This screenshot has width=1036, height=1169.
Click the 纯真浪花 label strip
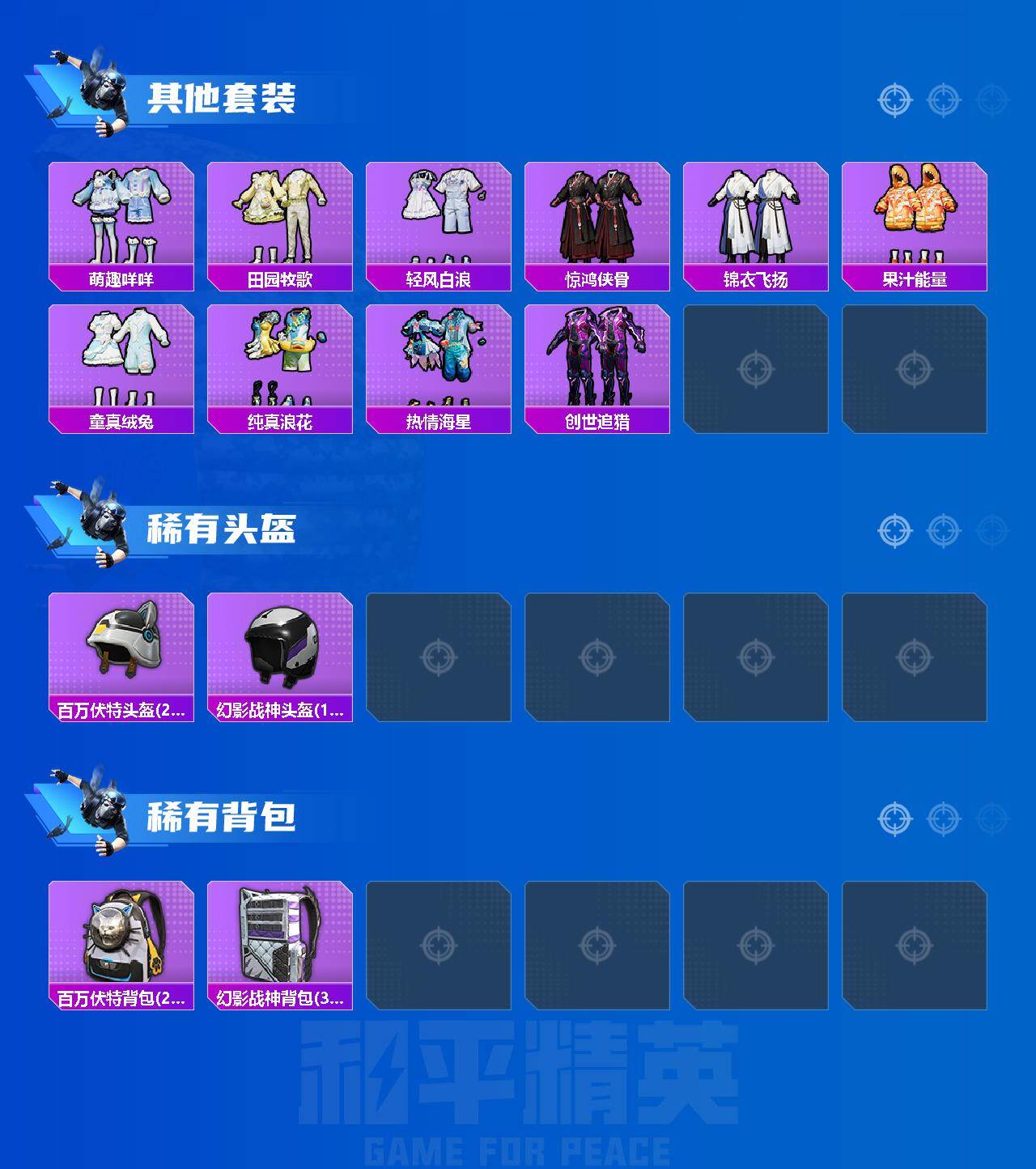pos(281,421)
